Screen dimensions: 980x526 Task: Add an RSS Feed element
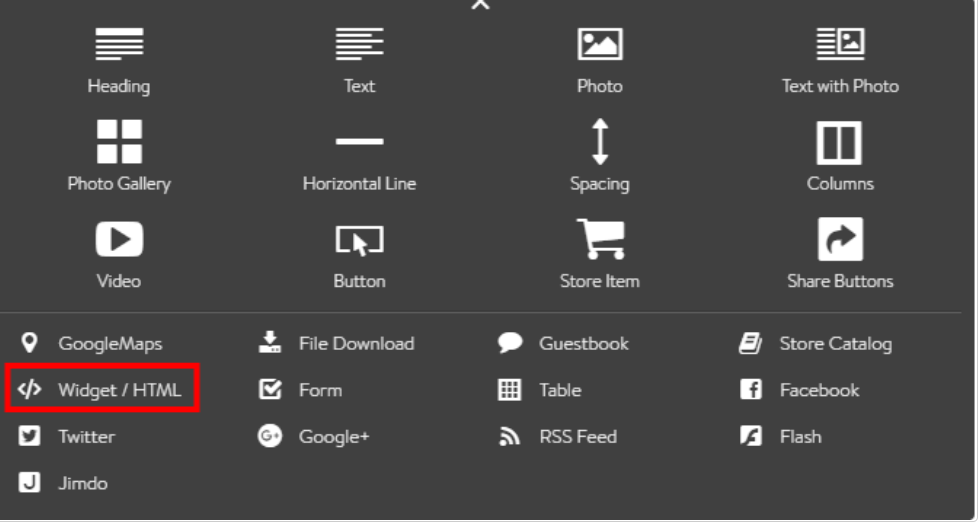(x=577, y=437)
